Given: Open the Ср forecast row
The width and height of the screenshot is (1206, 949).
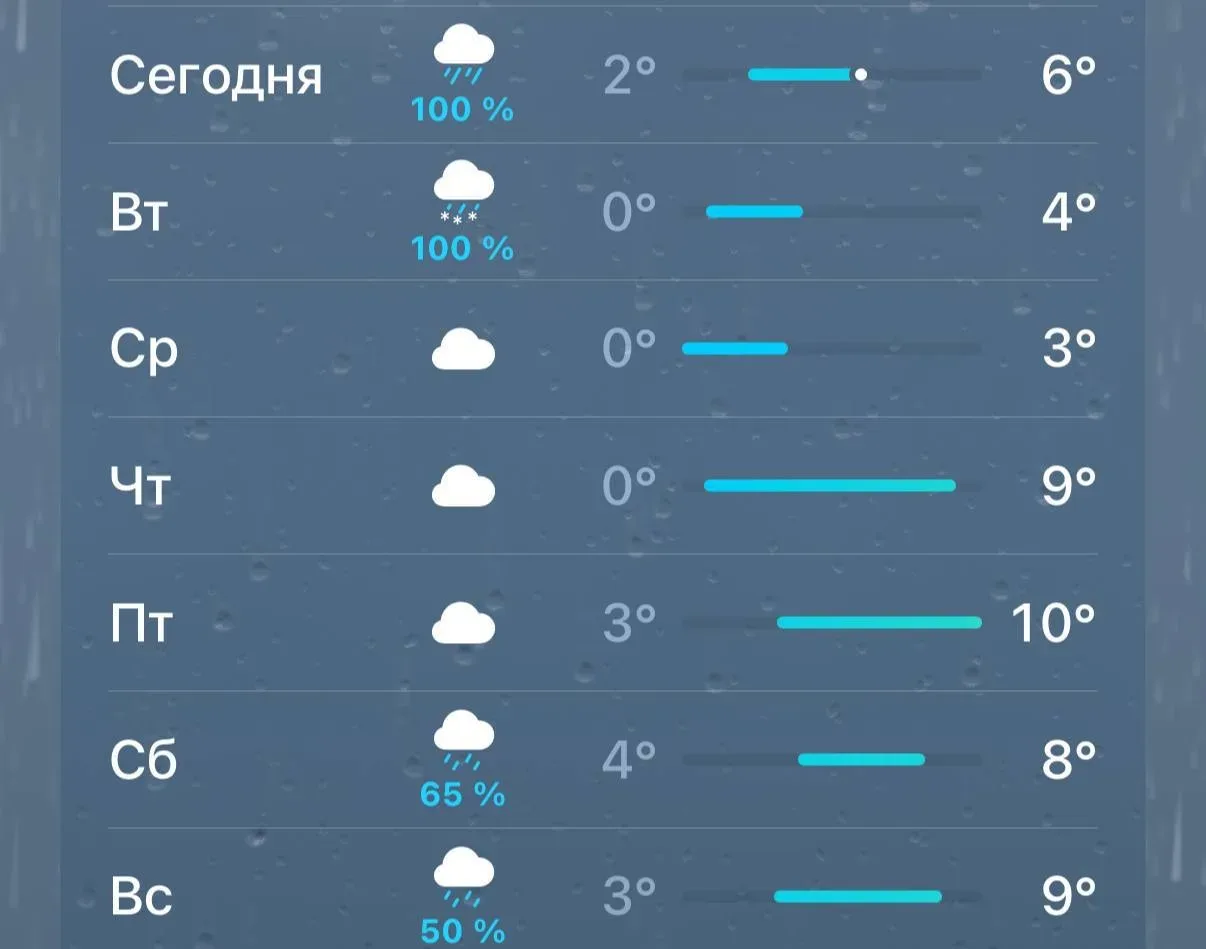Looking at the screenshot, I should click(x=144, y=349).
